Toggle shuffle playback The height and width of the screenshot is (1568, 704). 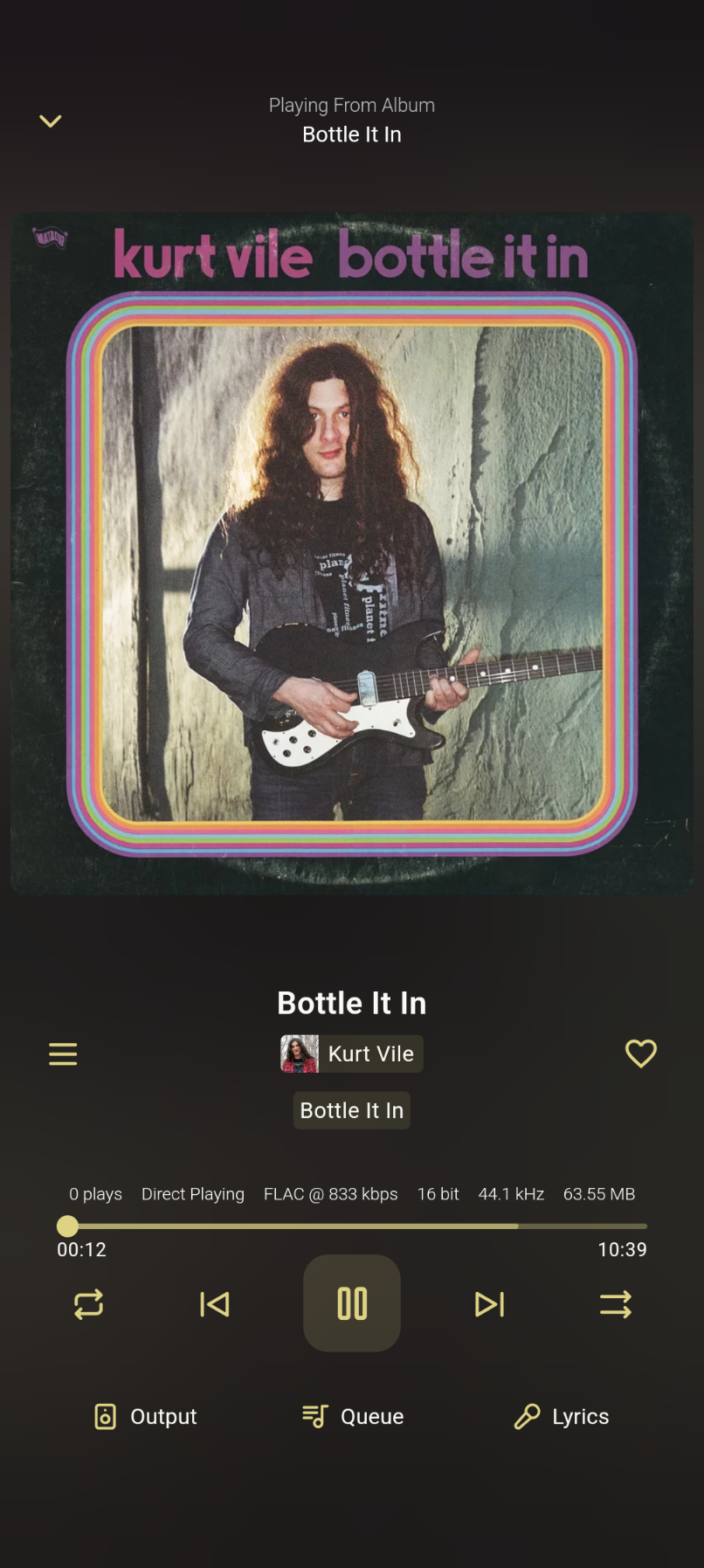point(616,1304)
